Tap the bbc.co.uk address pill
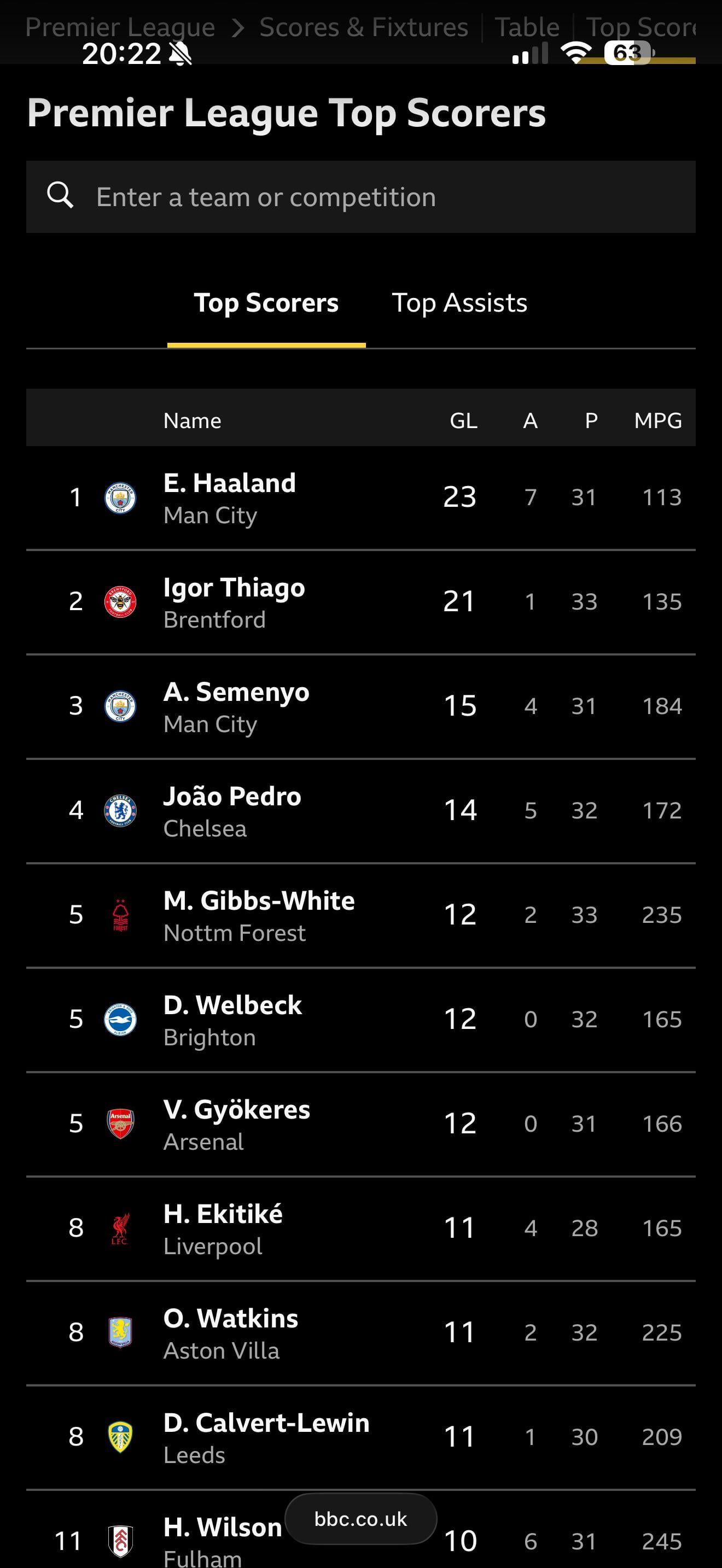The width and height of the screenshot is (722, 1568). coord(360,1519)
